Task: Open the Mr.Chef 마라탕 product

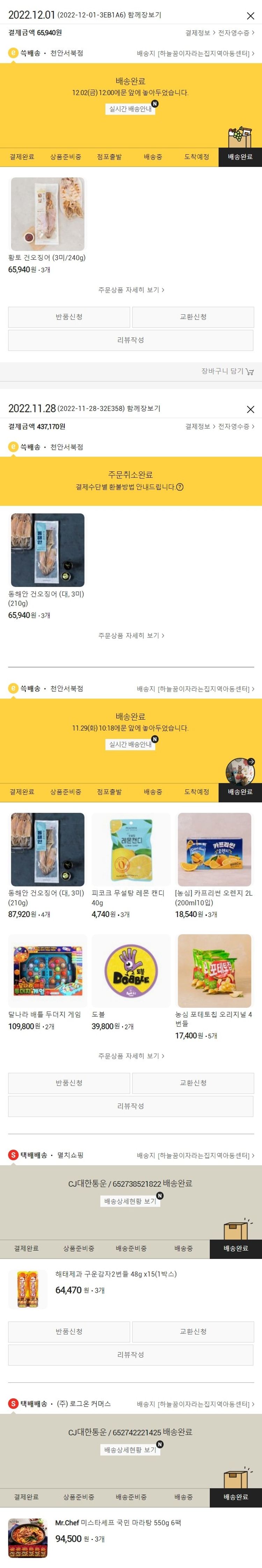Action: pos(28,1538)
